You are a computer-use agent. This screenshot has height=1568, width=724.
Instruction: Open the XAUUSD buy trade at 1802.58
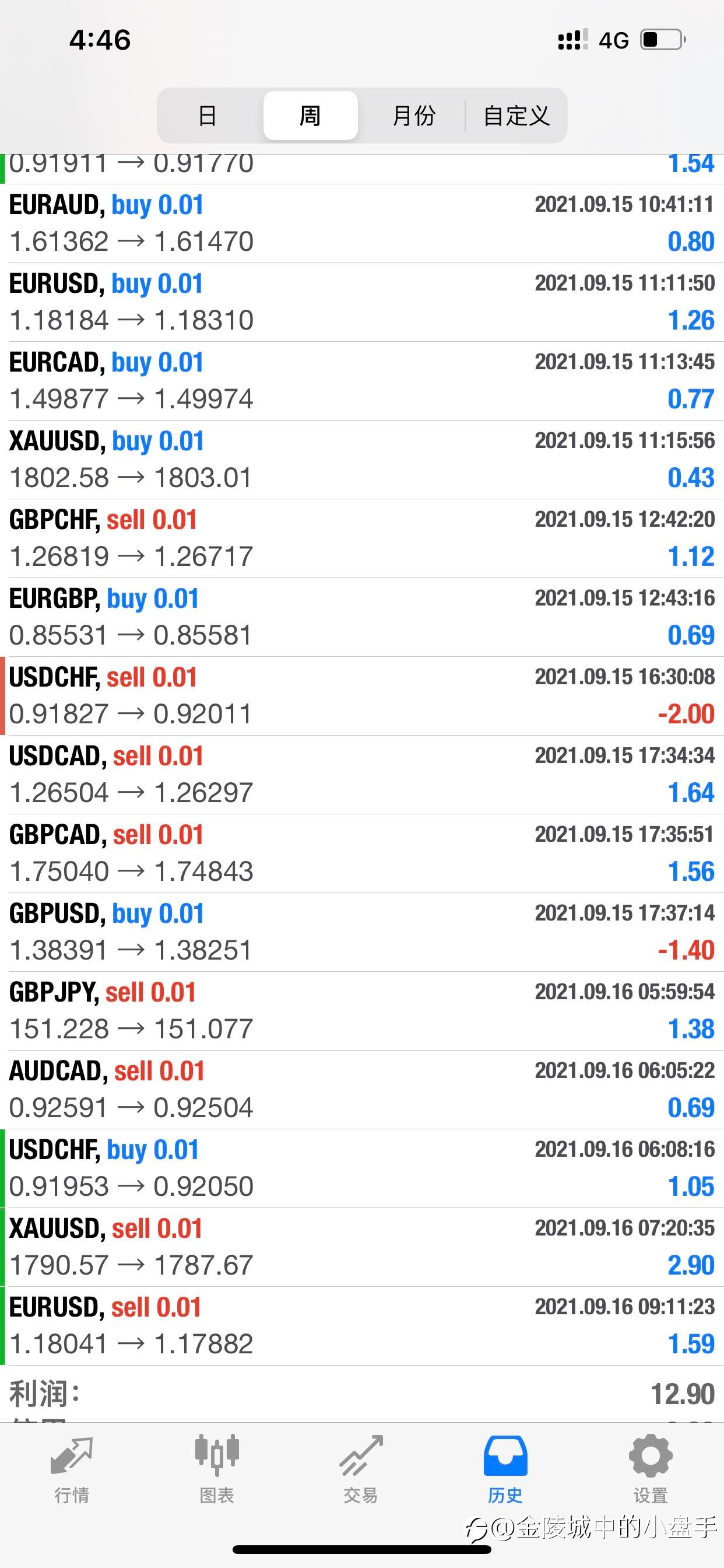[x=362, y=460]
